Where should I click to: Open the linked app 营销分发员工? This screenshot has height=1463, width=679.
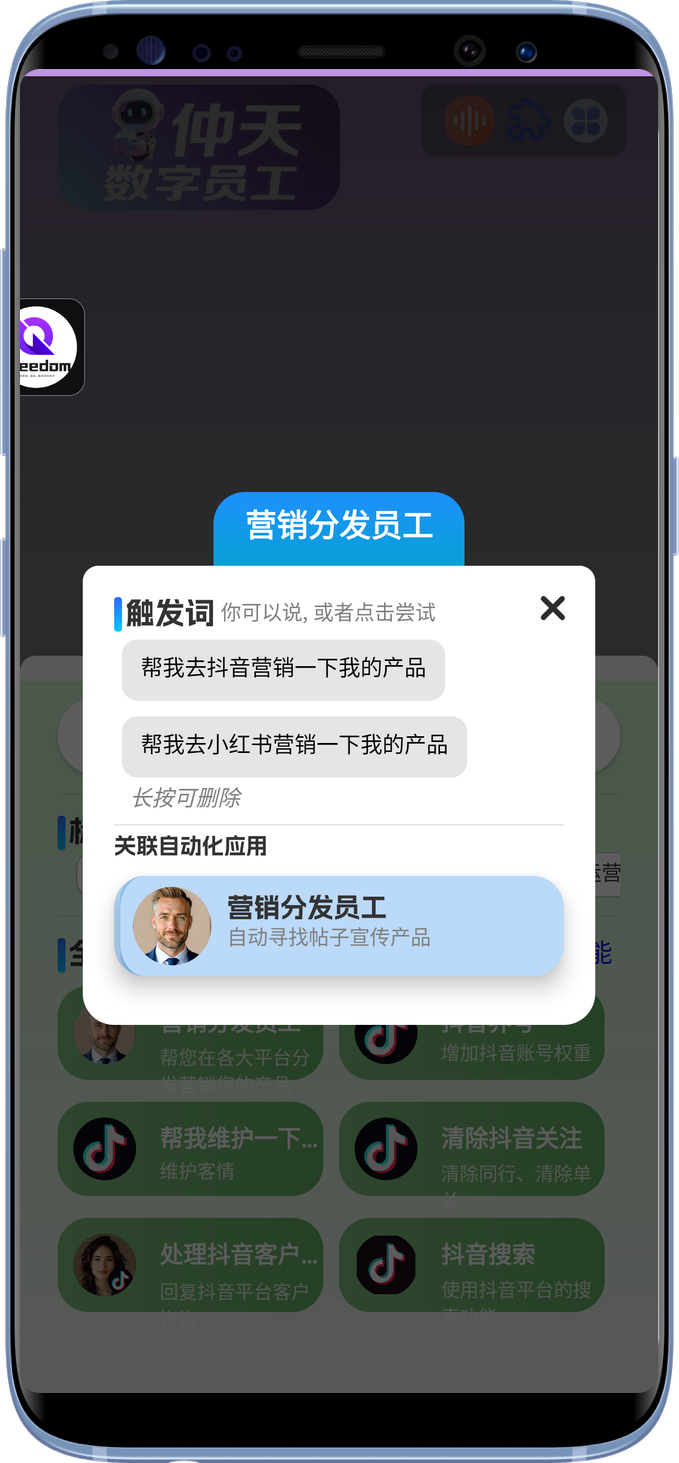click(x=340, y=925)
